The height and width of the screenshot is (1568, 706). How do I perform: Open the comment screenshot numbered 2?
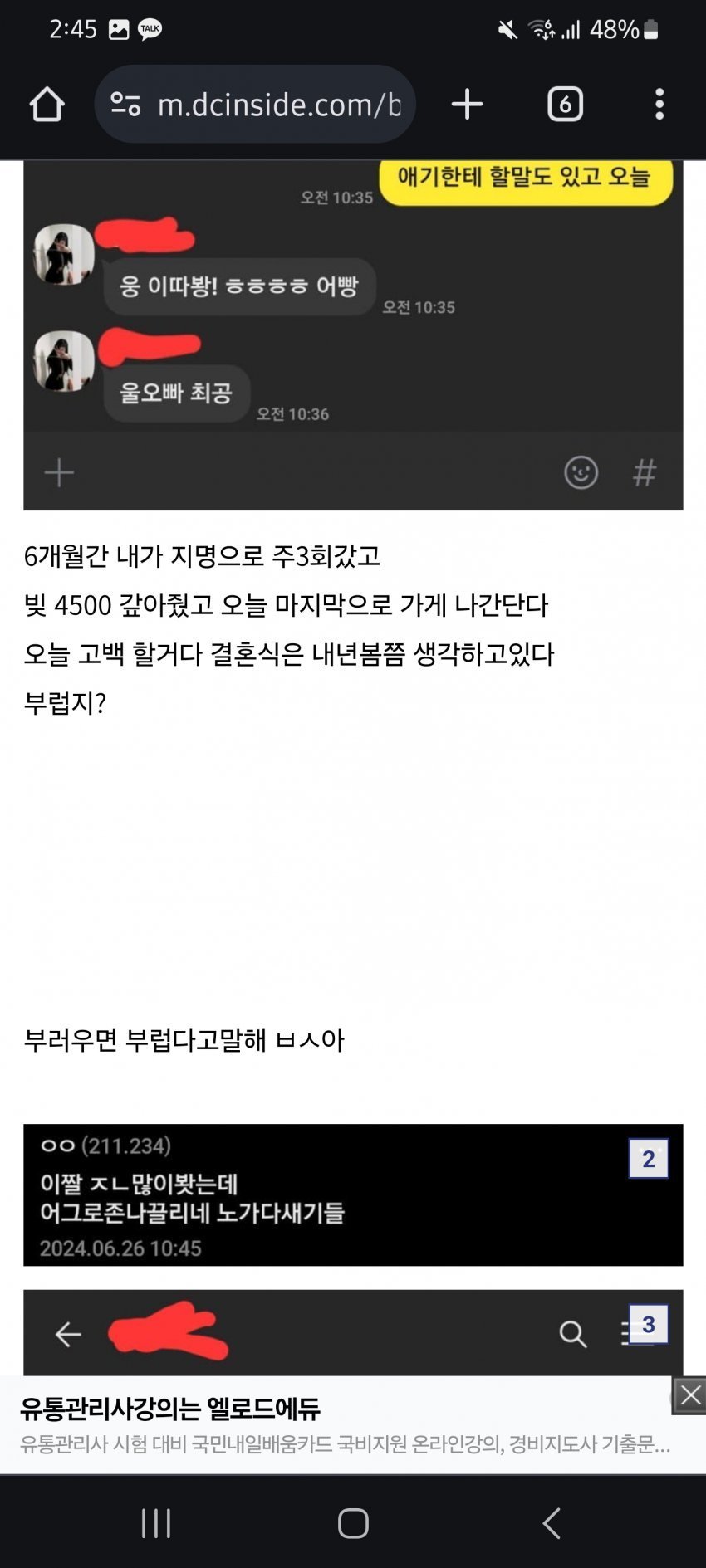click(x=353, y=1194)
